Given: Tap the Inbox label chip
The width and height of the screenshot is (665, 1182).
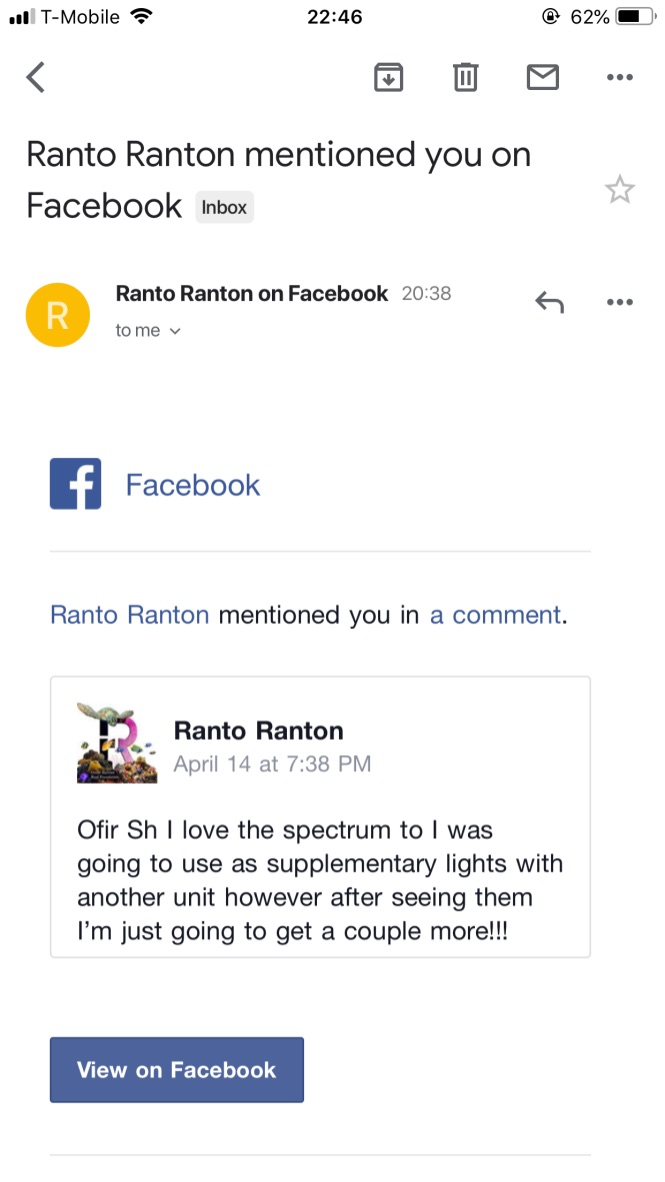Looking at the screenshot, I should click(x=225, y=207).
